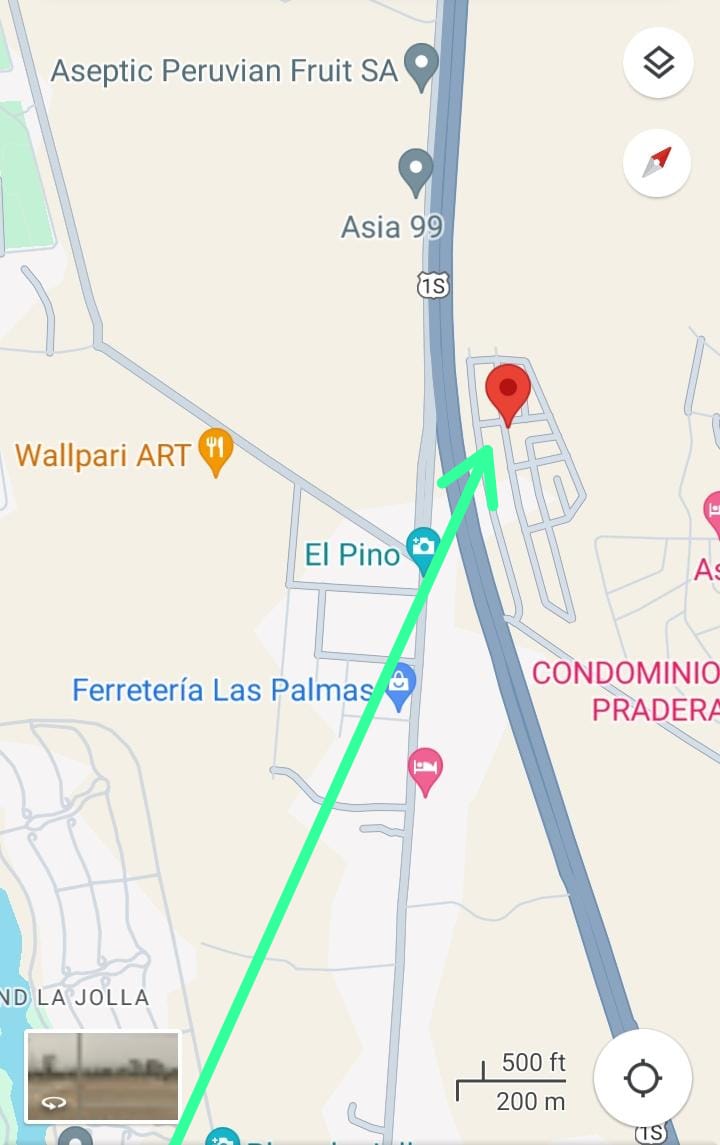Center the map on my location
This screenshot has height=1145, width=720.
coord(642,1078)
